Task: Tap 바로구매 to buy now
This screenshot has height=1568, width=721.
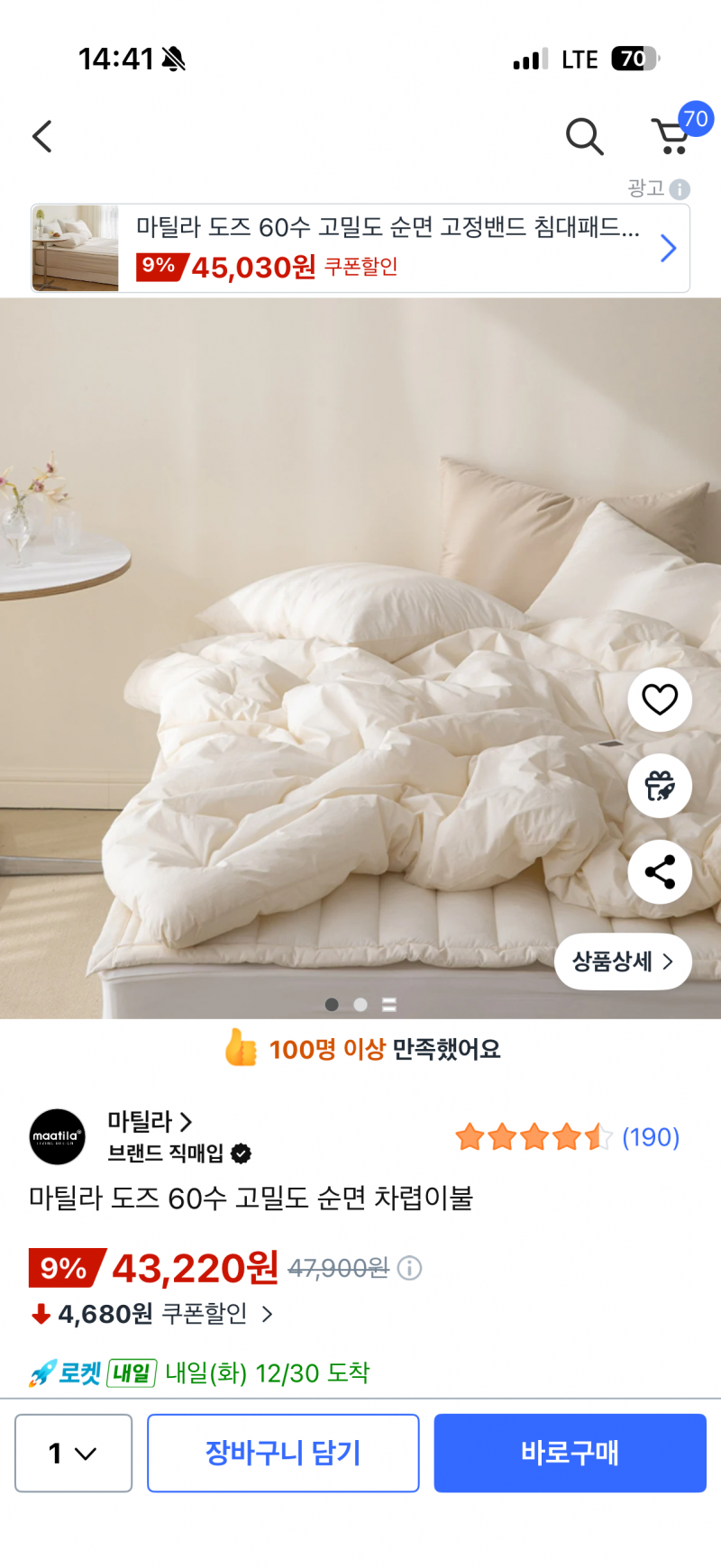Action: pos(570,1454)
